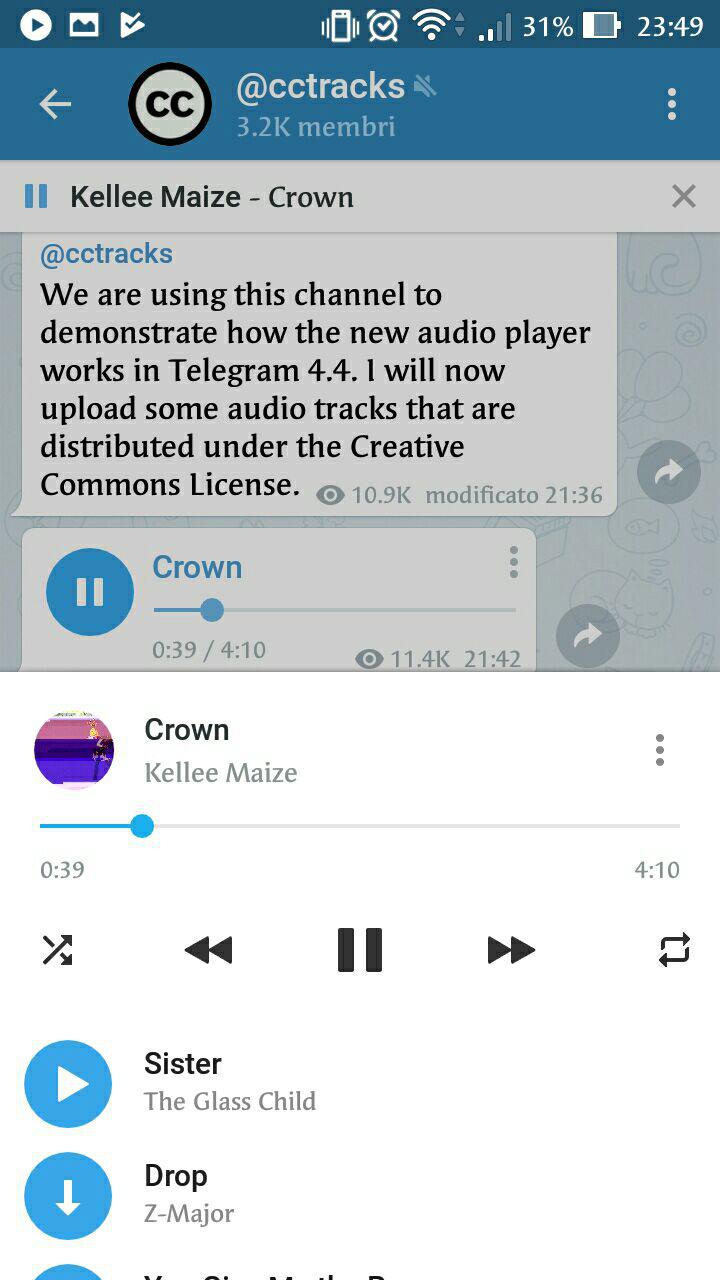Pause Crown in the chat message
Image resolution: width=720 pixels, height=1280 pixels.
(90, 592)
